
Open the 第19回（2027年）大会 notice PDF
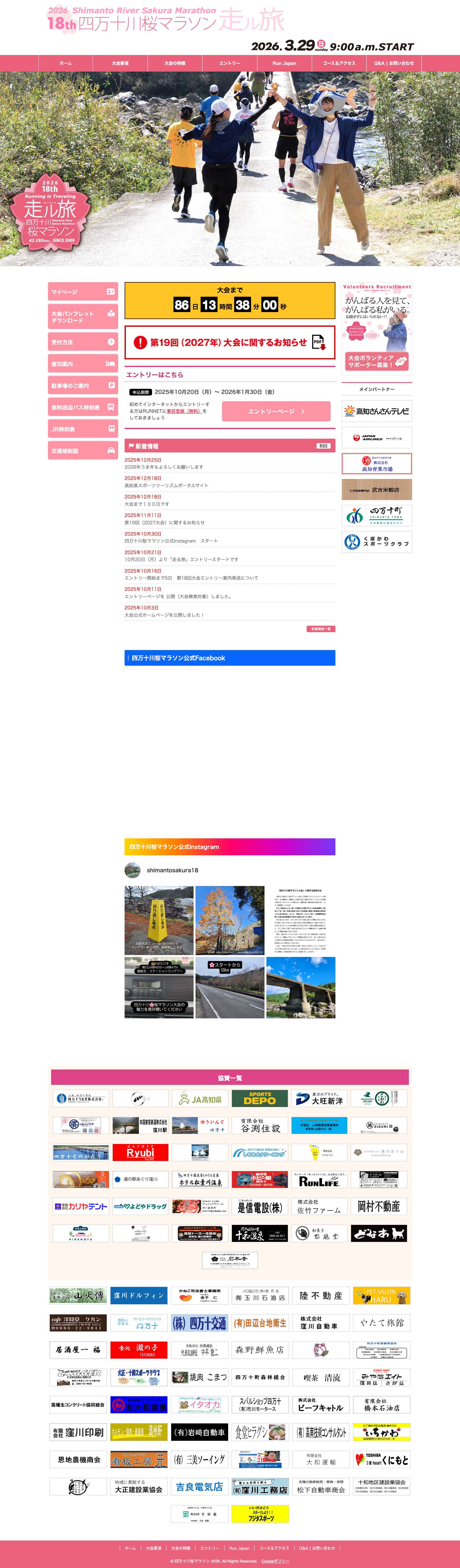tap(229, 343)
